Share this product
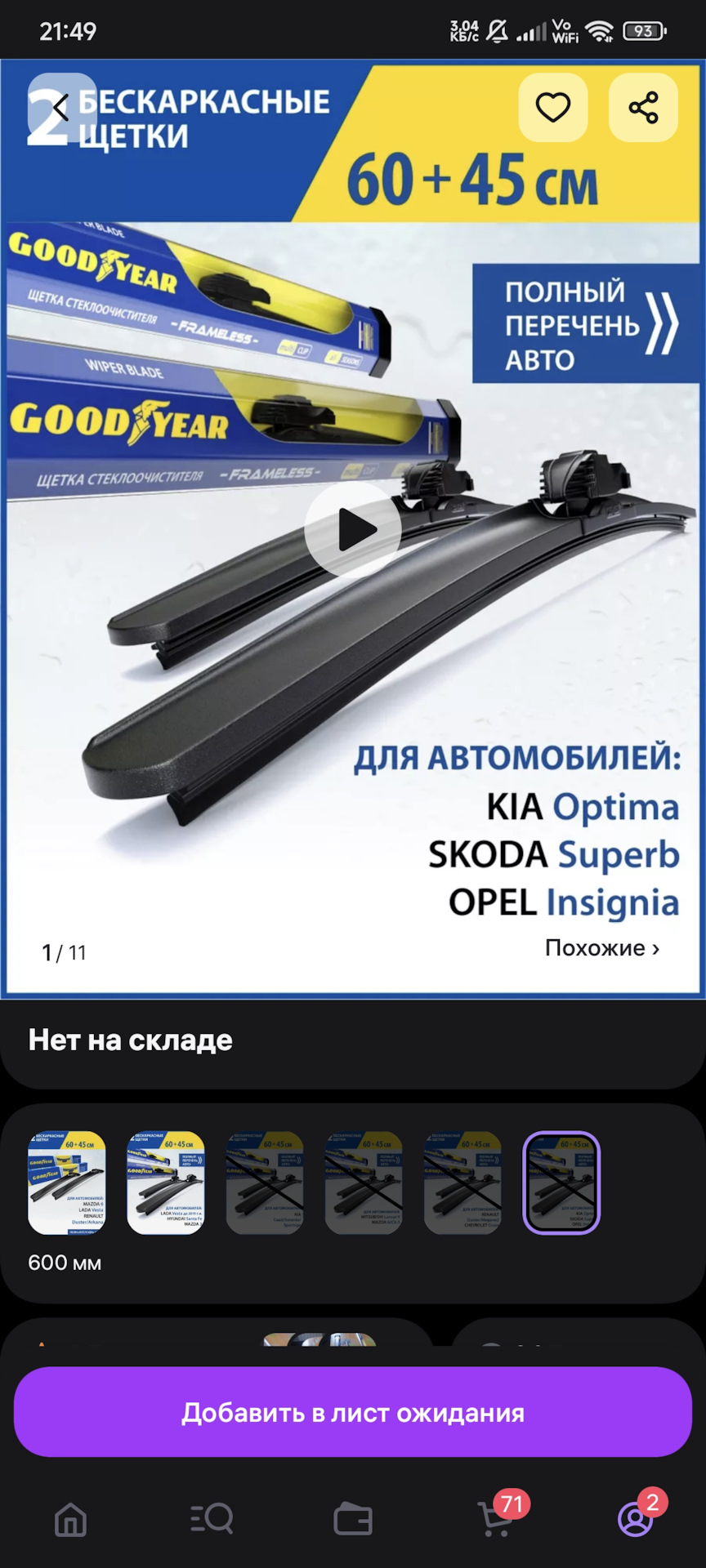The image size is (706, 1568). point(643,108)
